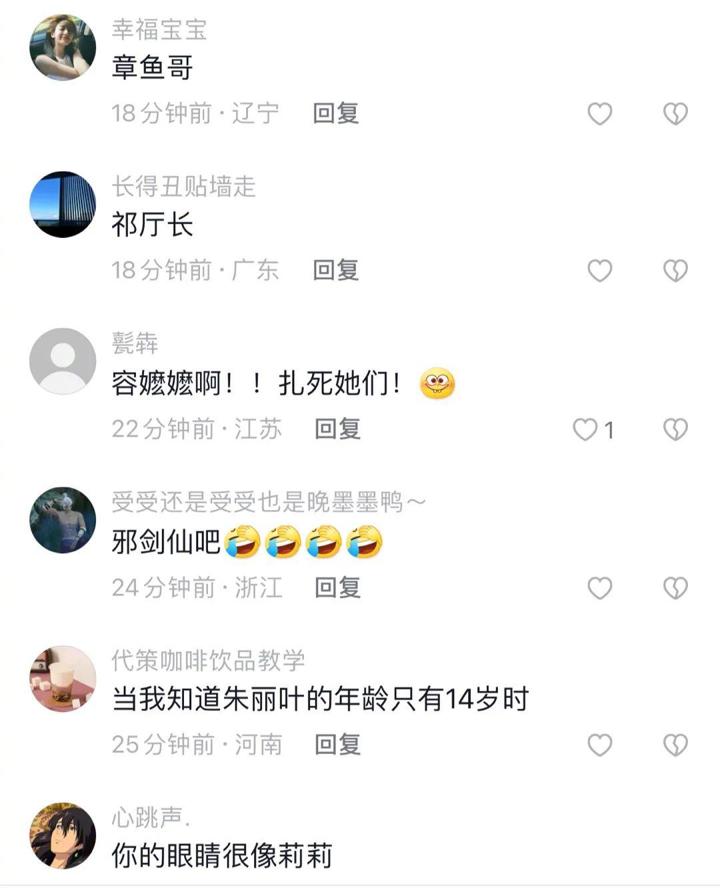
Task: Dislike the 邪剑仙吧 comment
Action: click(x=675, y=588)
